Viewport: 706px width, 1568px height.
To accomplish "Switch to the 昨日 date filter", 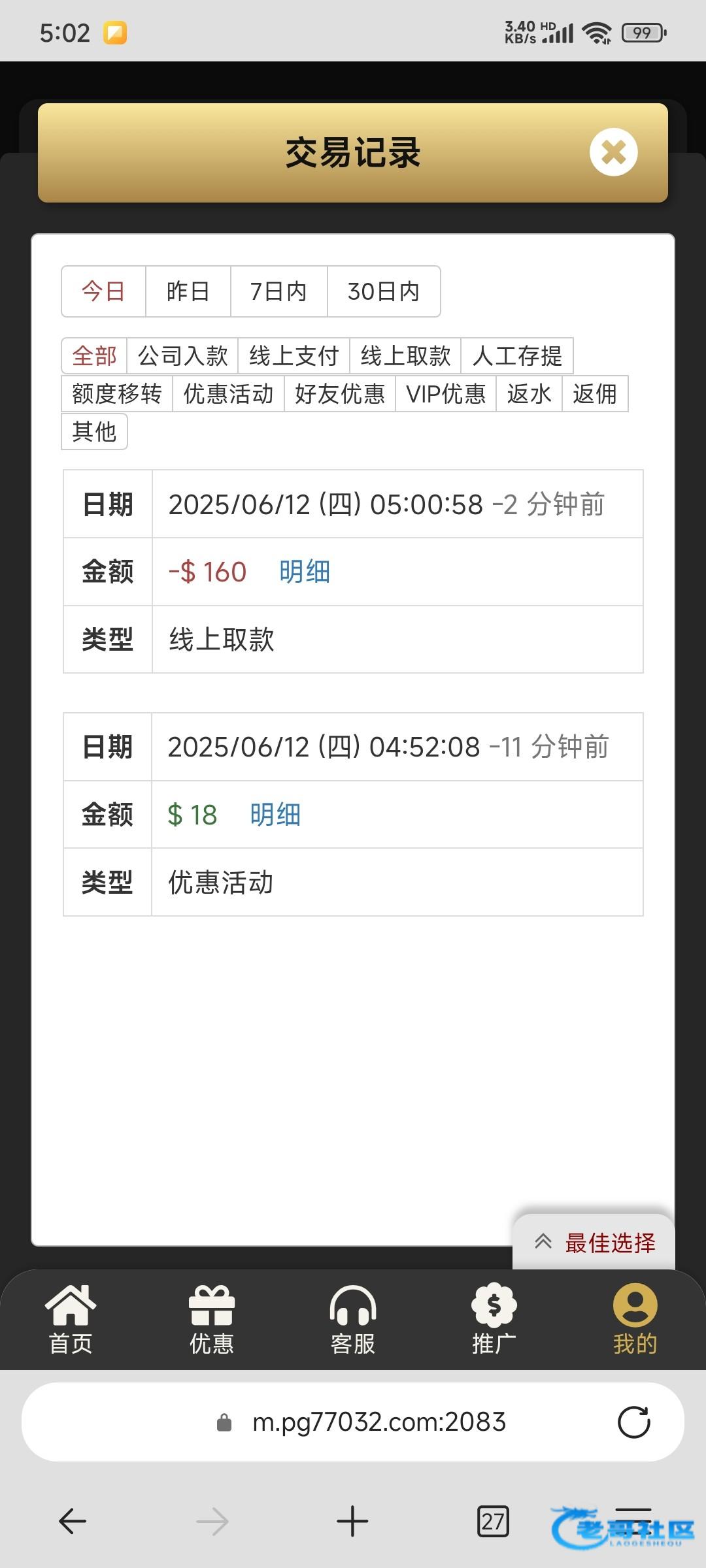I will click(x=188, y=291).
